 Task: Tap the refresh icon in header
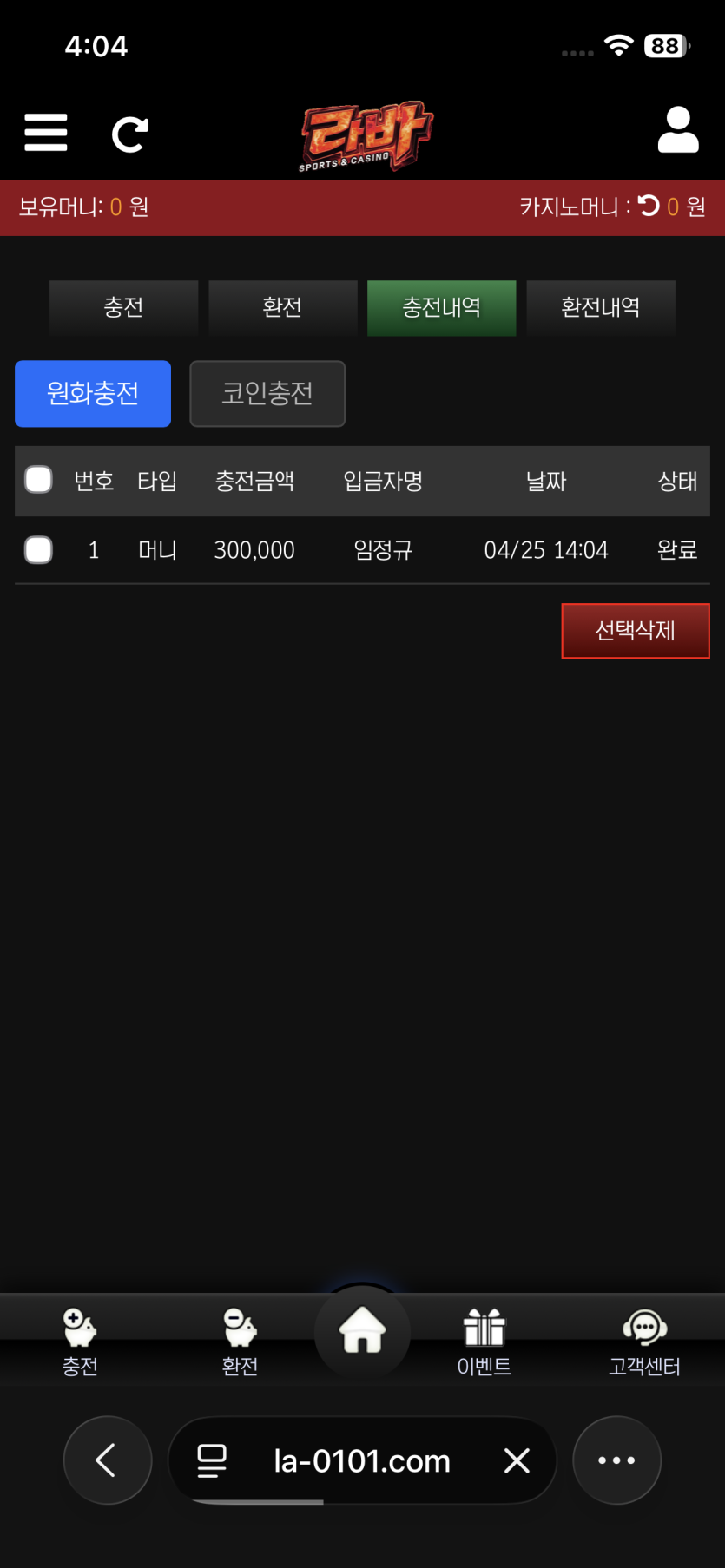[x=130, y=134]
